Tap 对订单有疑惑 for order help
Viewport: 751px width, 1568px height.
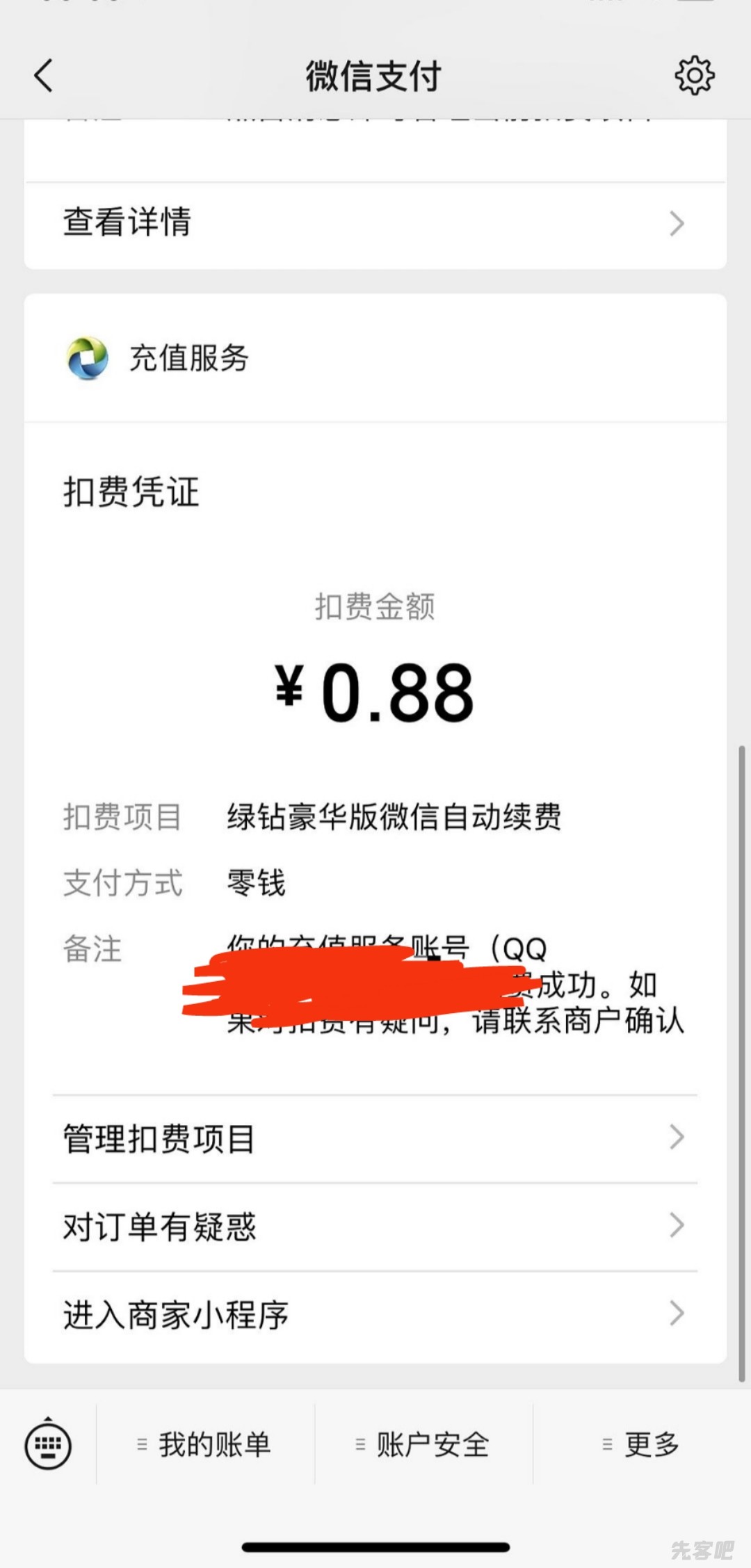[375, 1227]
